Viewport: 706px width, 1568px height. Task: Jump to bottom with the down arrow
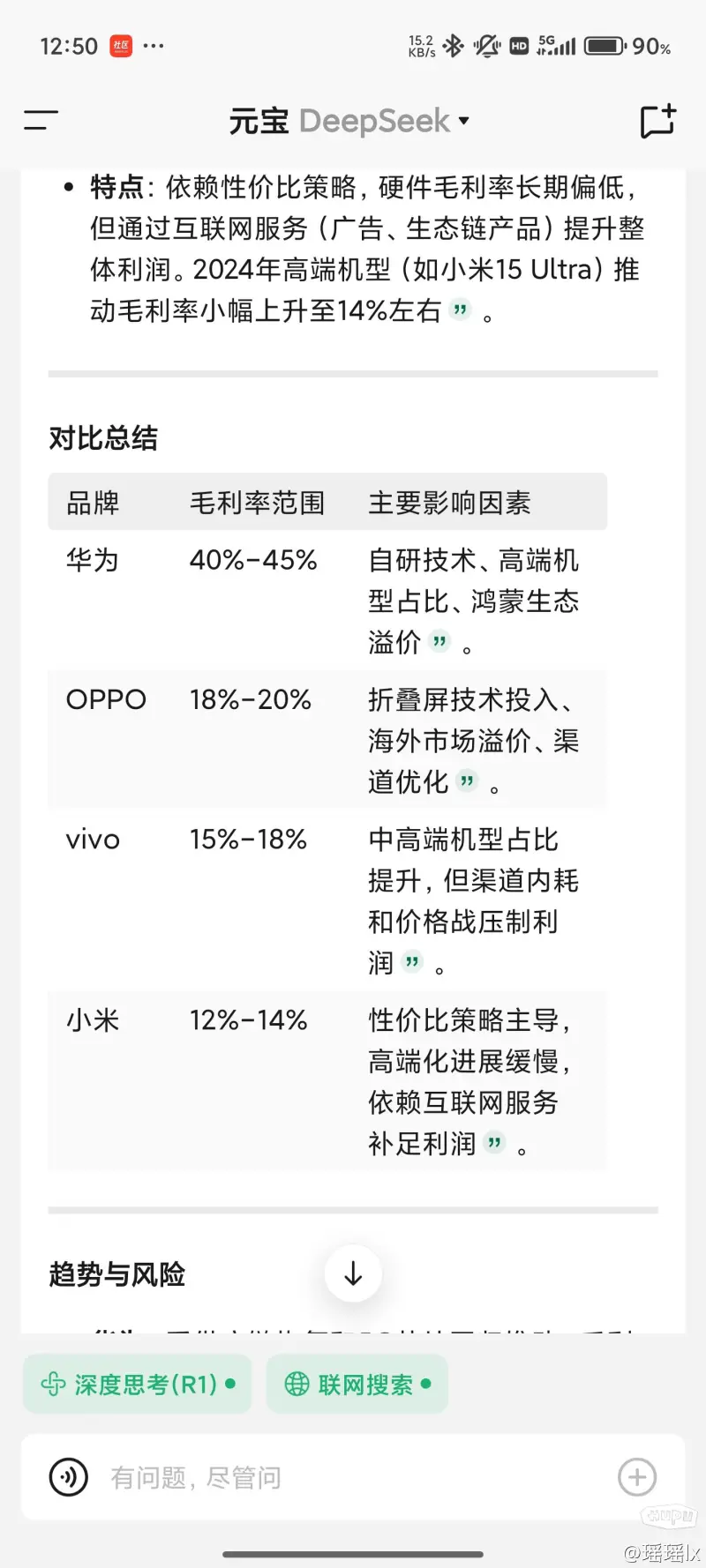(353, 1273)
